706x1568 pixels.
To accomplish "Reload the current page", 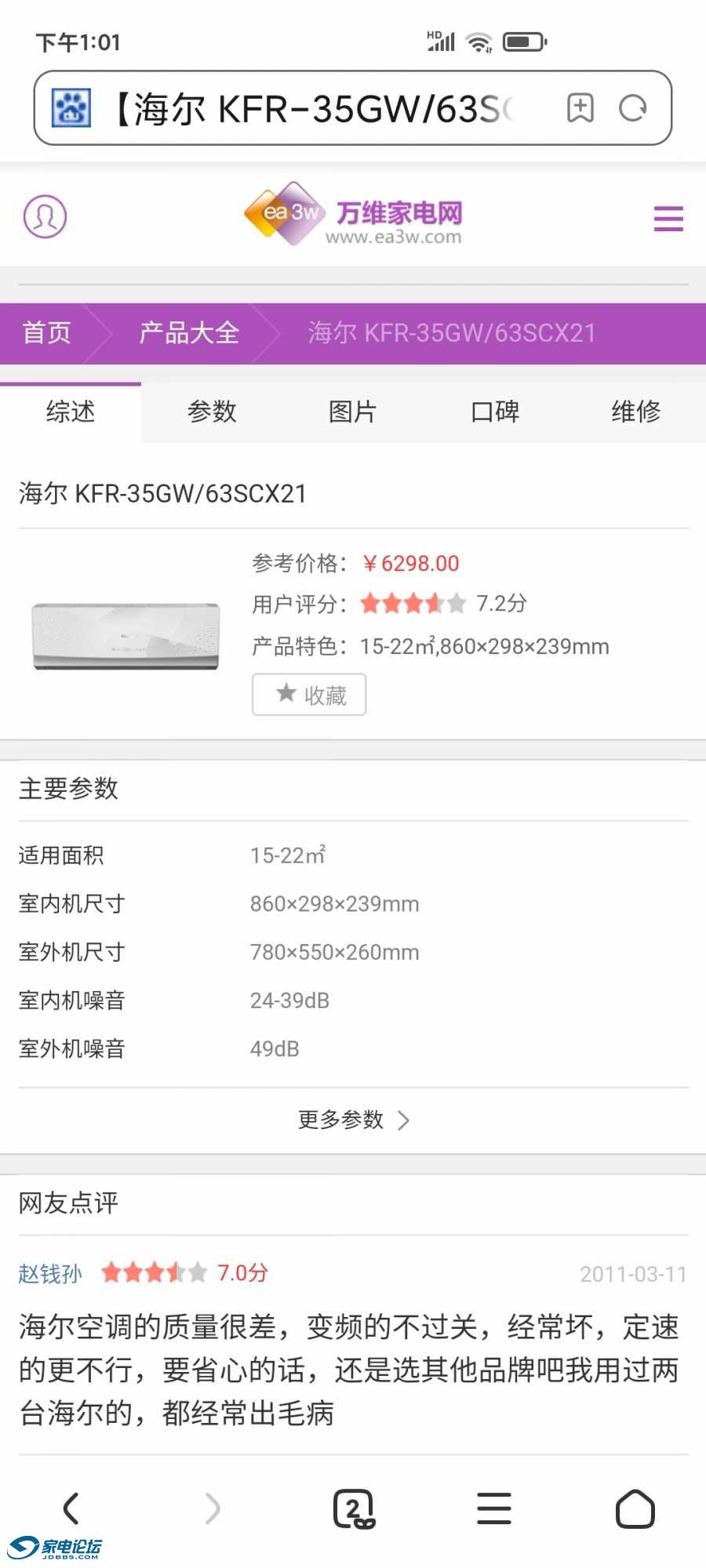I will point(632,108).
